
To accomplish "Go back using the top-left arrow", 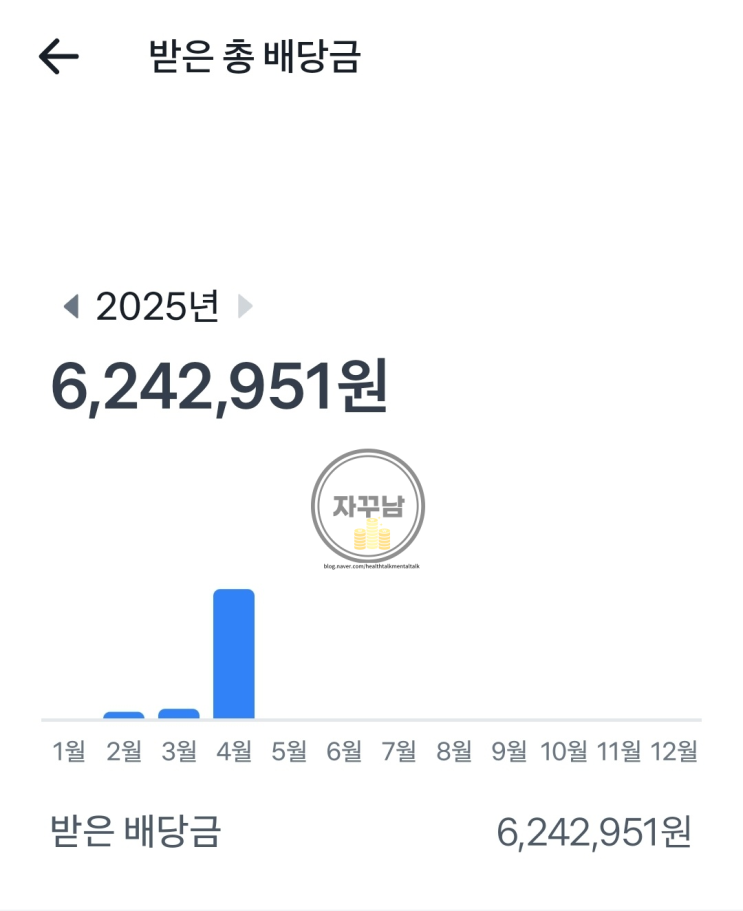I will pos(59,56).
